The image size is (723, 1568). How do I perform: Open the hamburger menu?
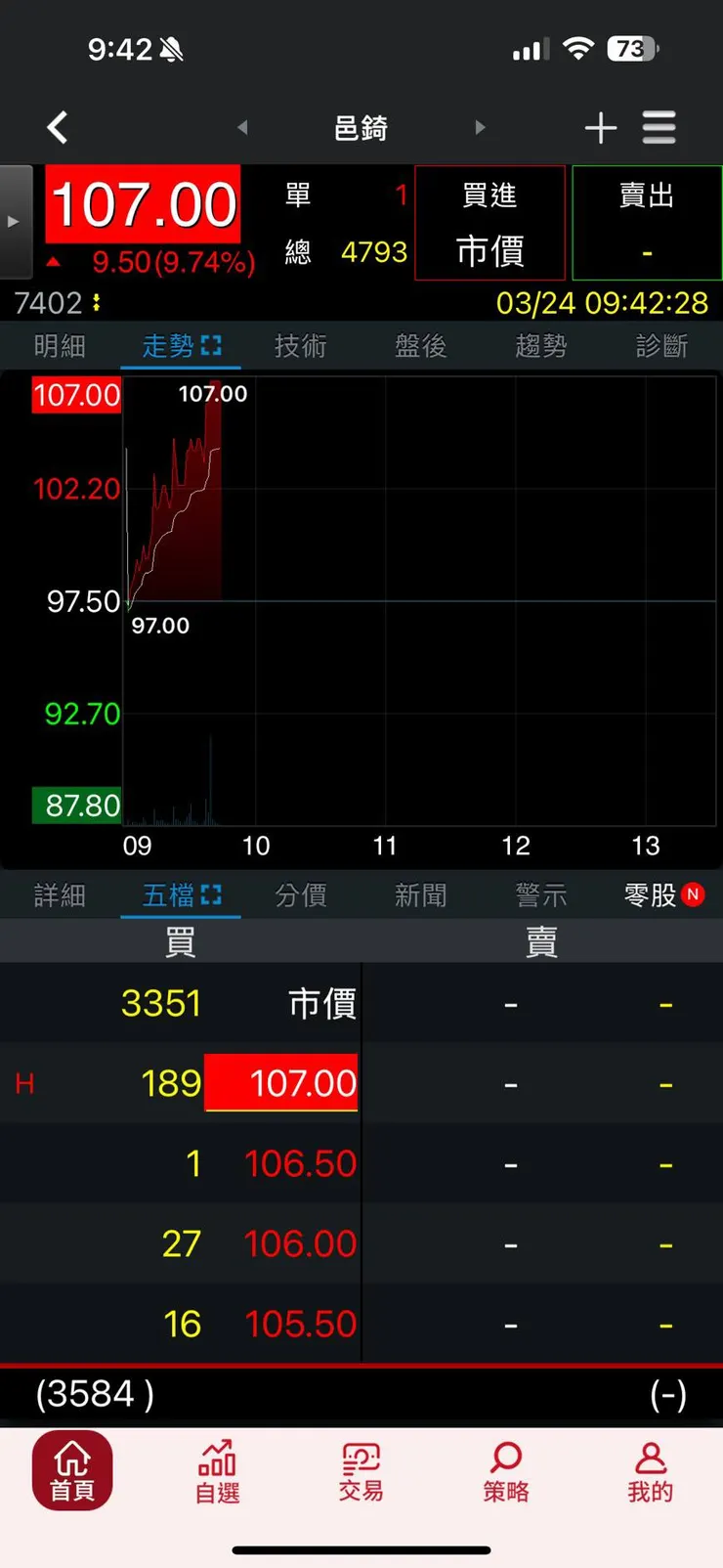[659, 127]
